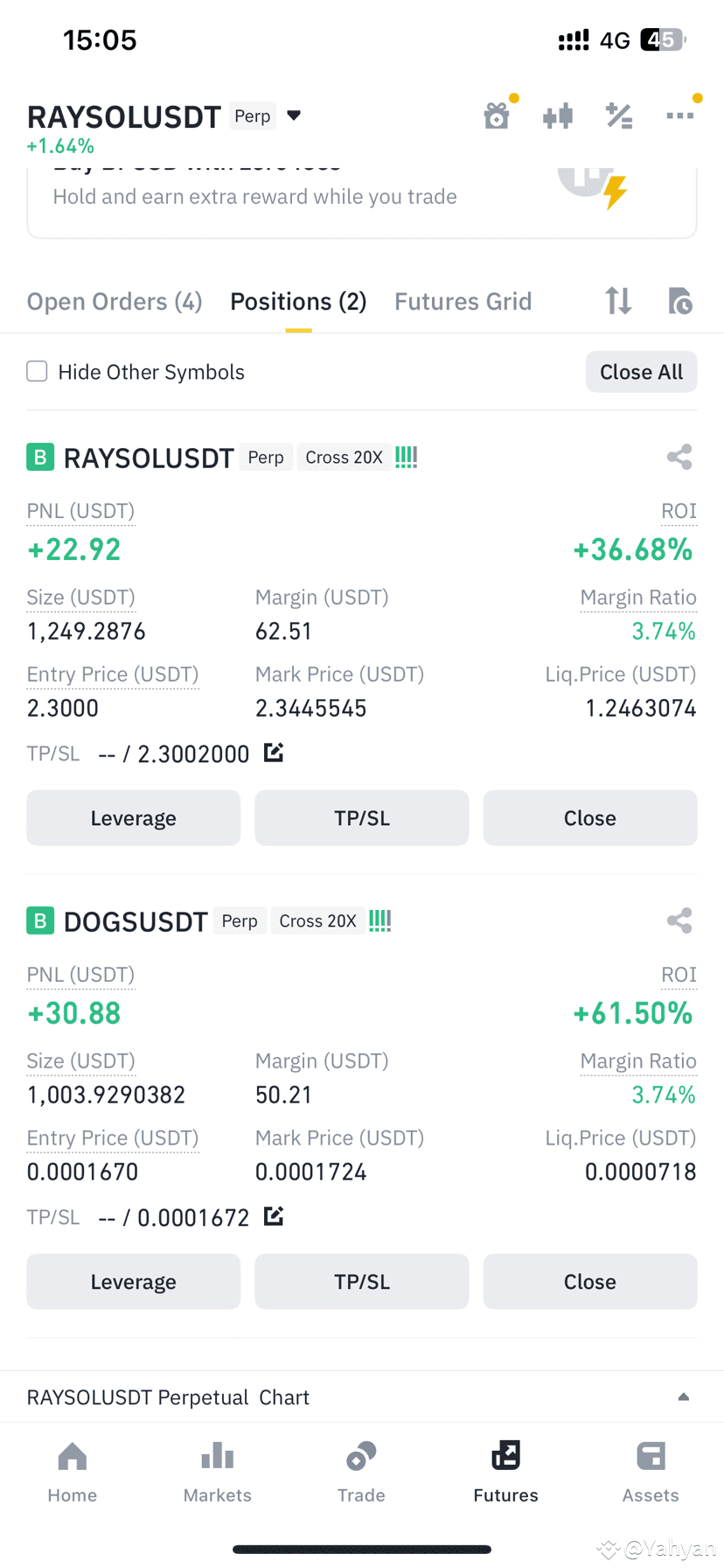Edit TP/SL for RAYSOLUSDT via pencil icon
This screenshot has width=724, height=1568.
tap(273, 752)
